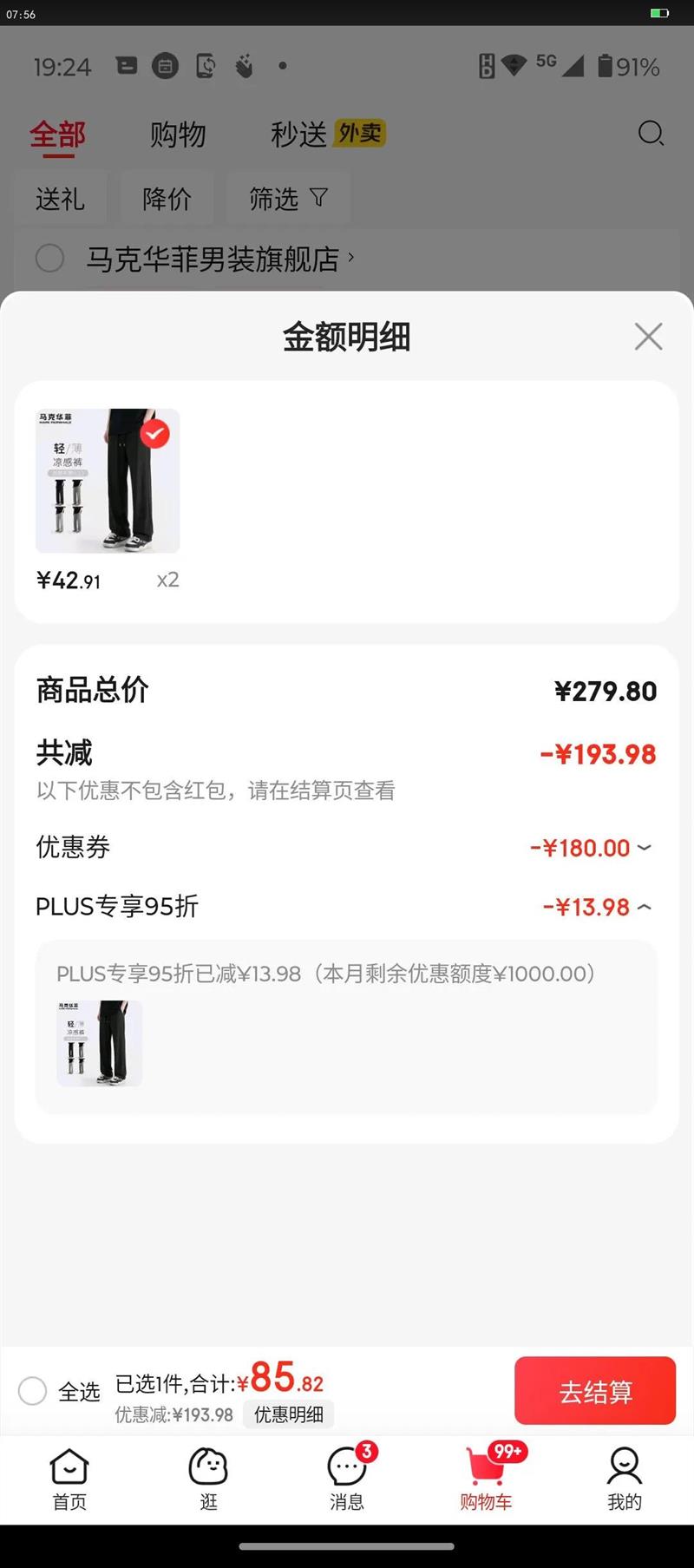Open 优惠明细 discount details

pyautogui.click(x=289, y=1415)
